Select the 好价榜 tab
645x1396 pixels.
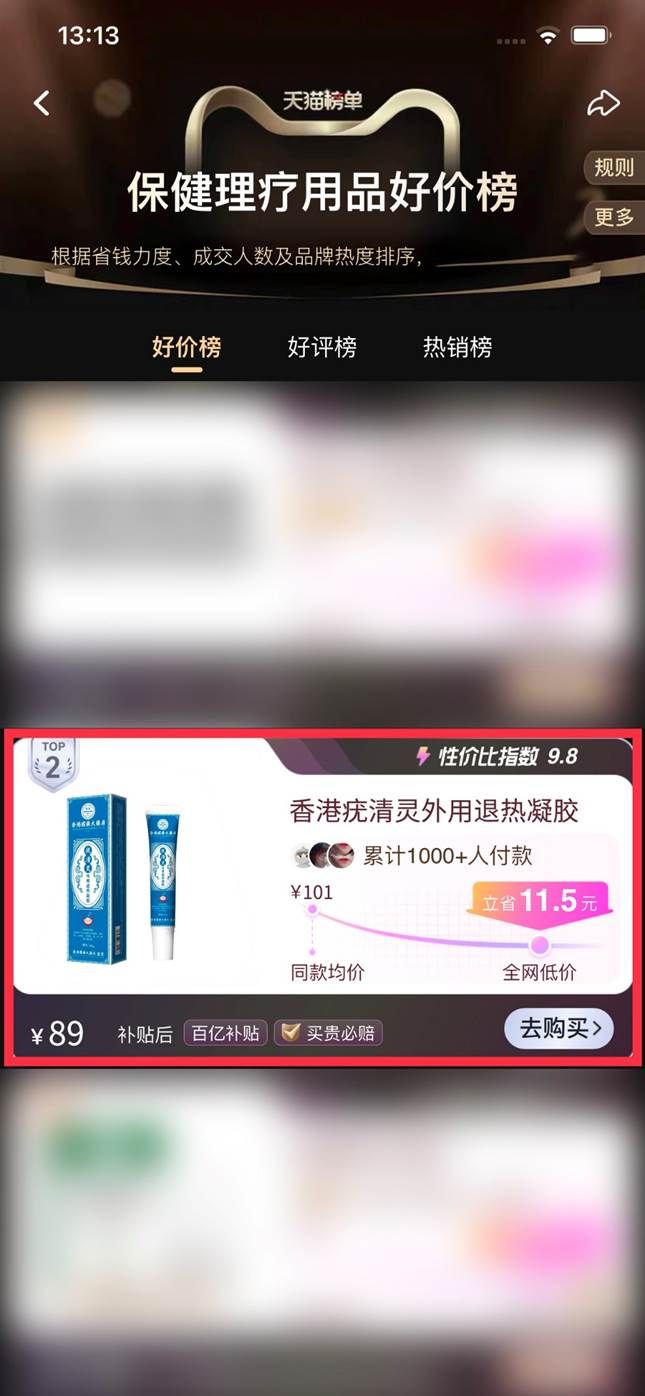[x=186, y=347]
